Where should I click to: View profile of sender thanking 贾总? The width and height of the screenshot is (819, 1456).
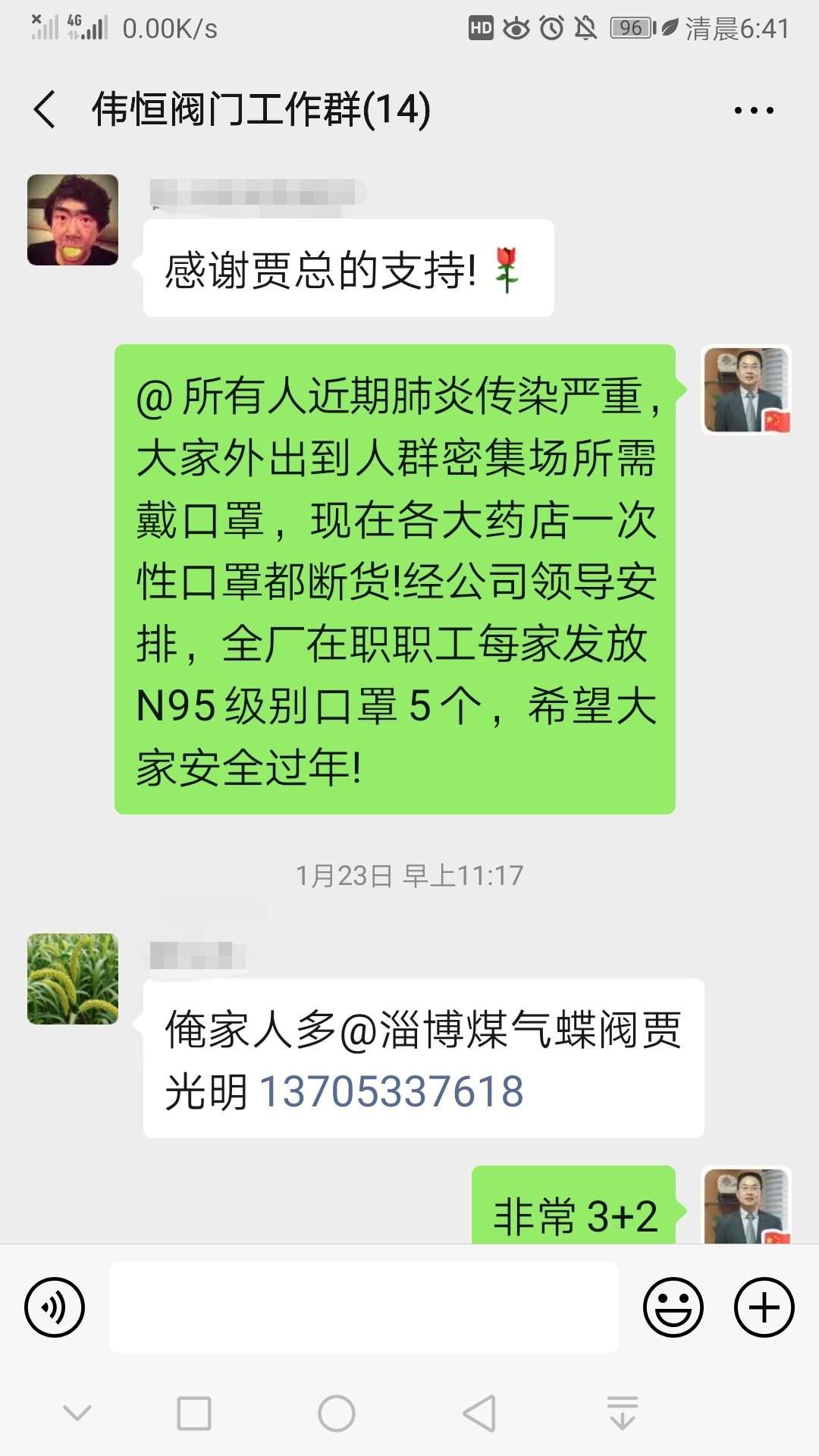point(73,220)
